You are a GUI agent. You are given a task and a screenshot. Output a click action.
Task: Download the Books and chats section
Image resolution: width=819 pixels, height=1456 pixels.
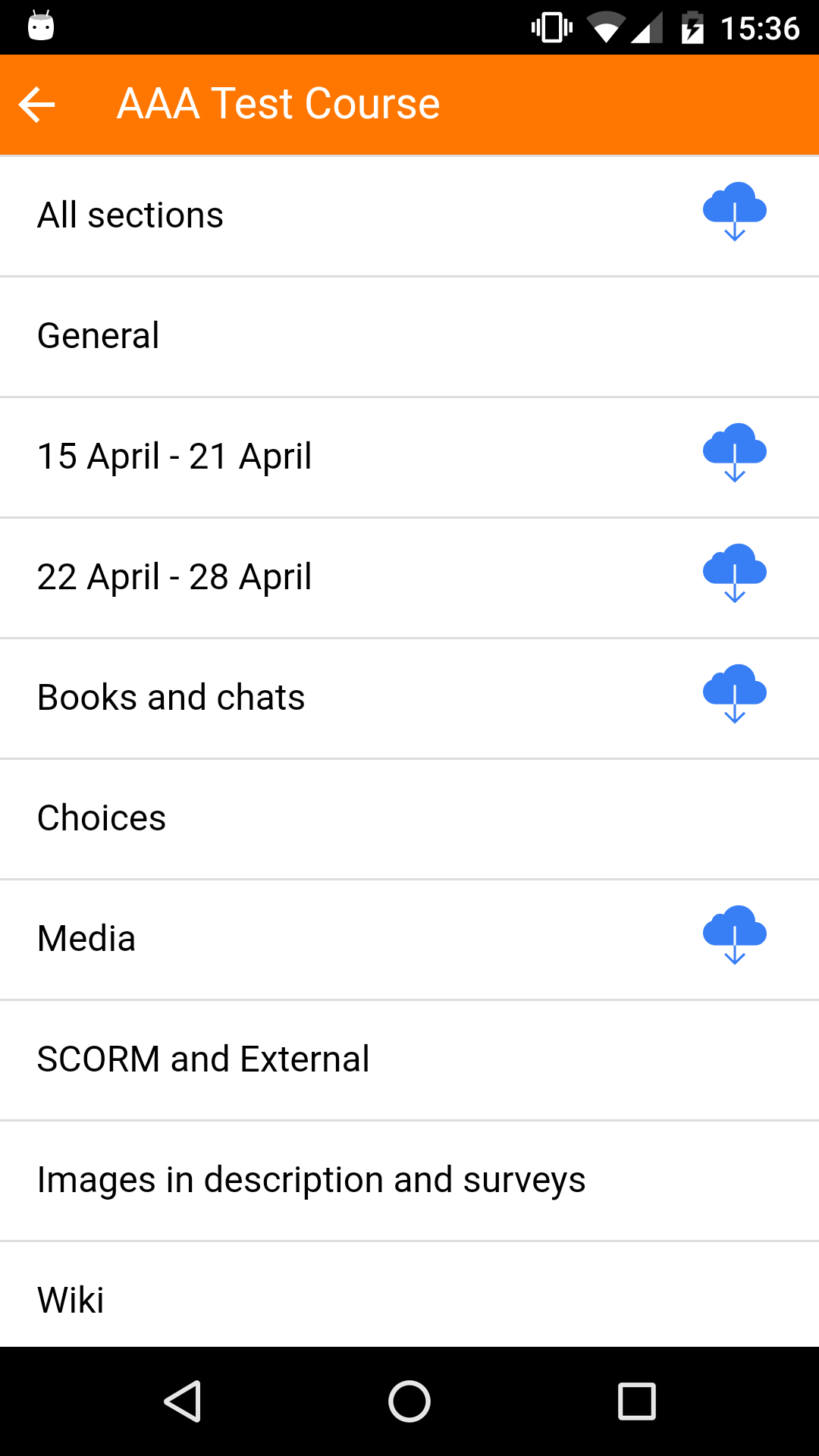735,696
